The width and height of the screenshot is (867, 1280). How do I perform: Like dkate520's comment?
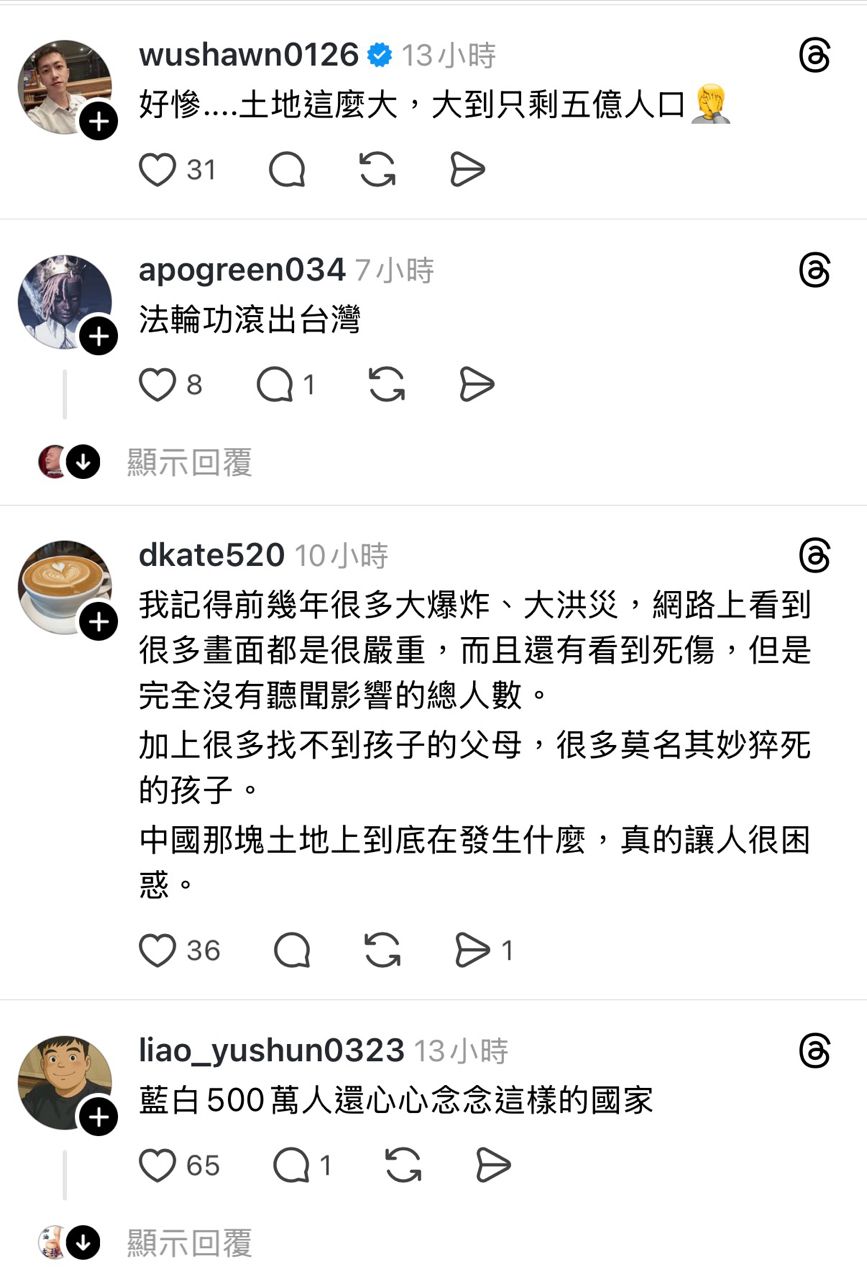(157, 950)
